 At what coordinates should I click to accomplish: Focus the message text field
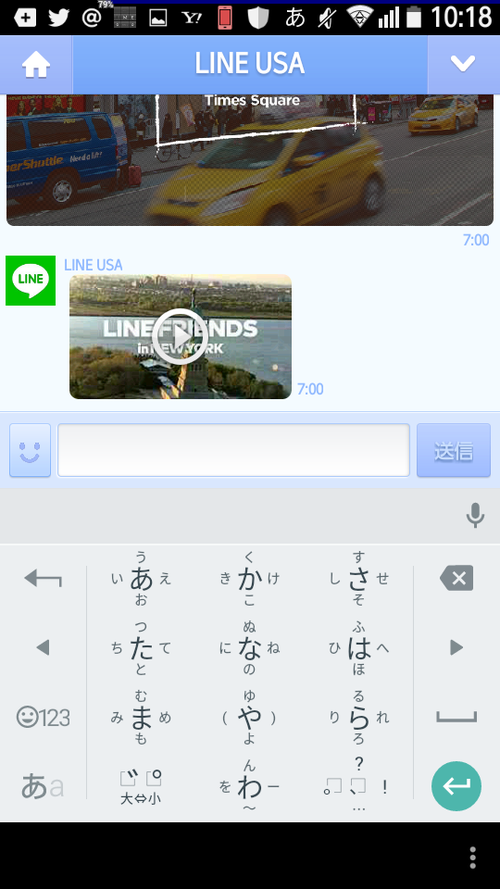point(234,450)
